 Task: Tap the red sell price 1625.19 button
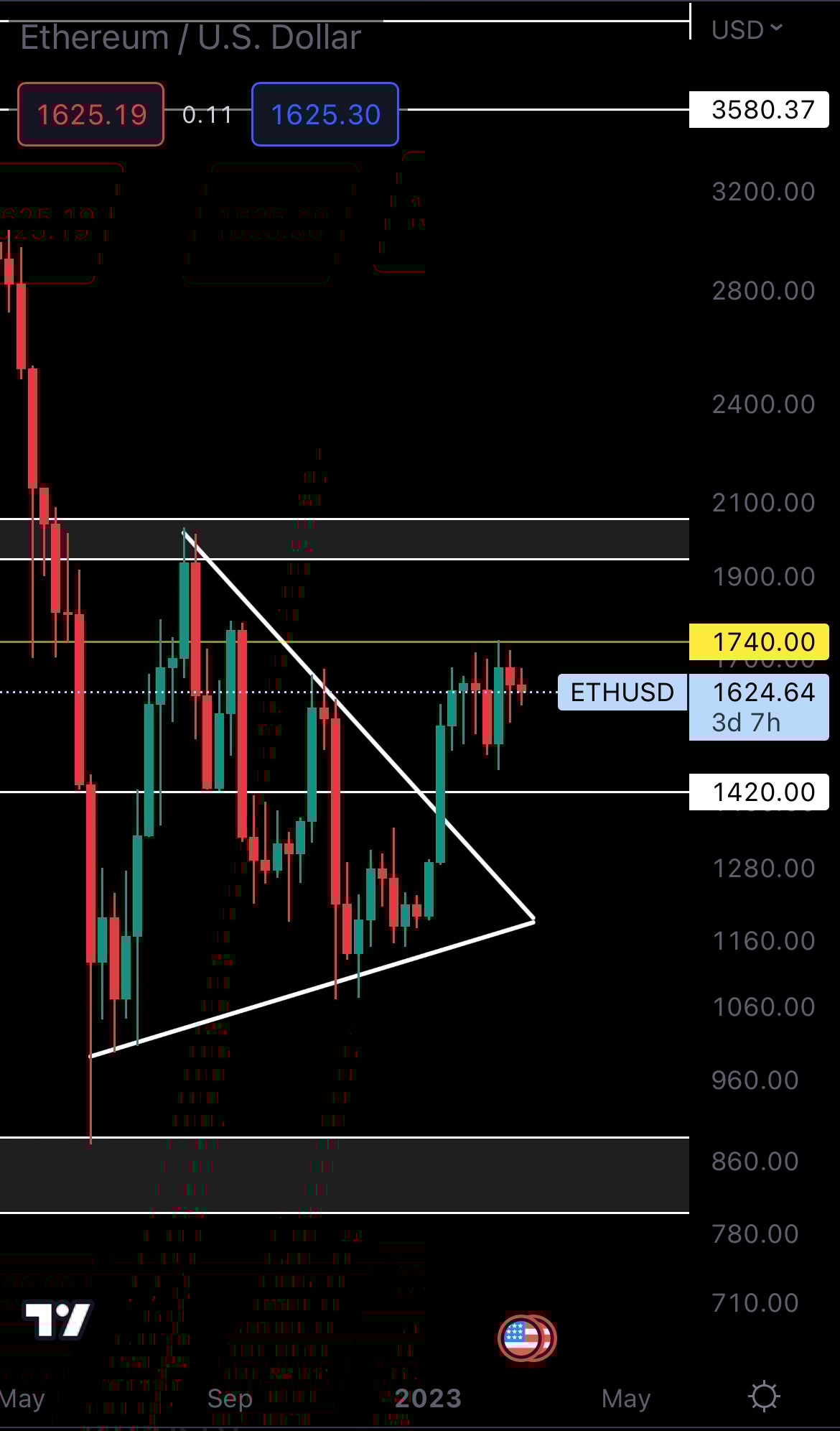(91, 114)
